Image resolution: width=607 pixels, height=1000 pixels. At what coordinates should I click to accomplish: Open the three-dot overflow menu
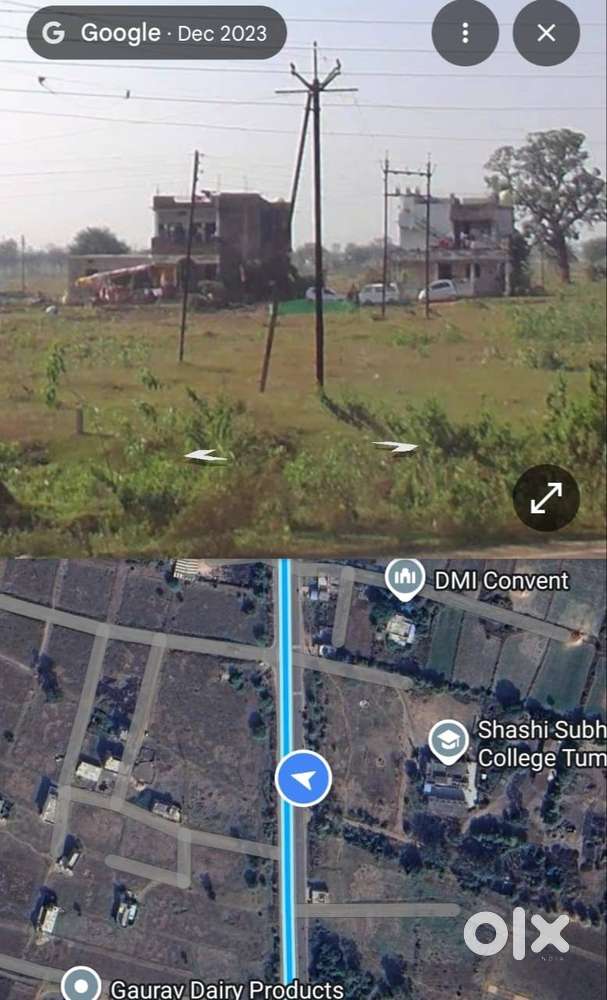[x=465, y=33]
